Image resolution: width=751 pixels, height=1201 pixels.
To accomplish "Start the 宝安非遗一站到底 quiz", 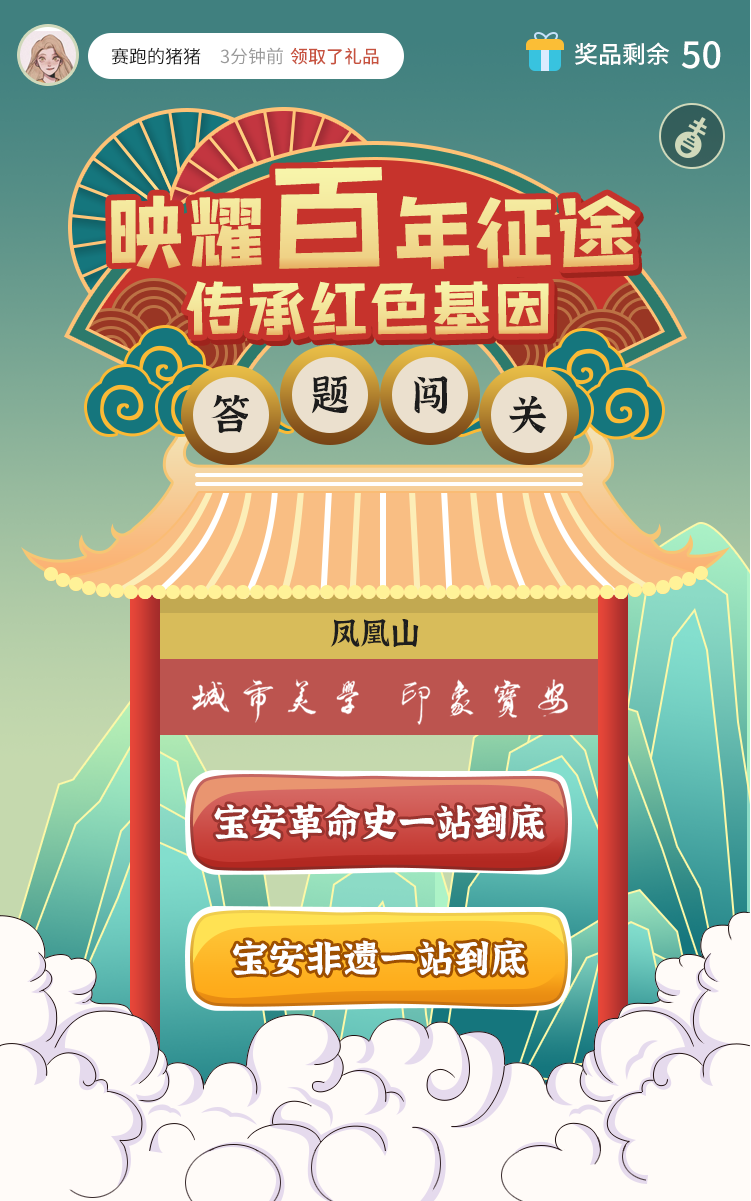I will tap(378, 958).
